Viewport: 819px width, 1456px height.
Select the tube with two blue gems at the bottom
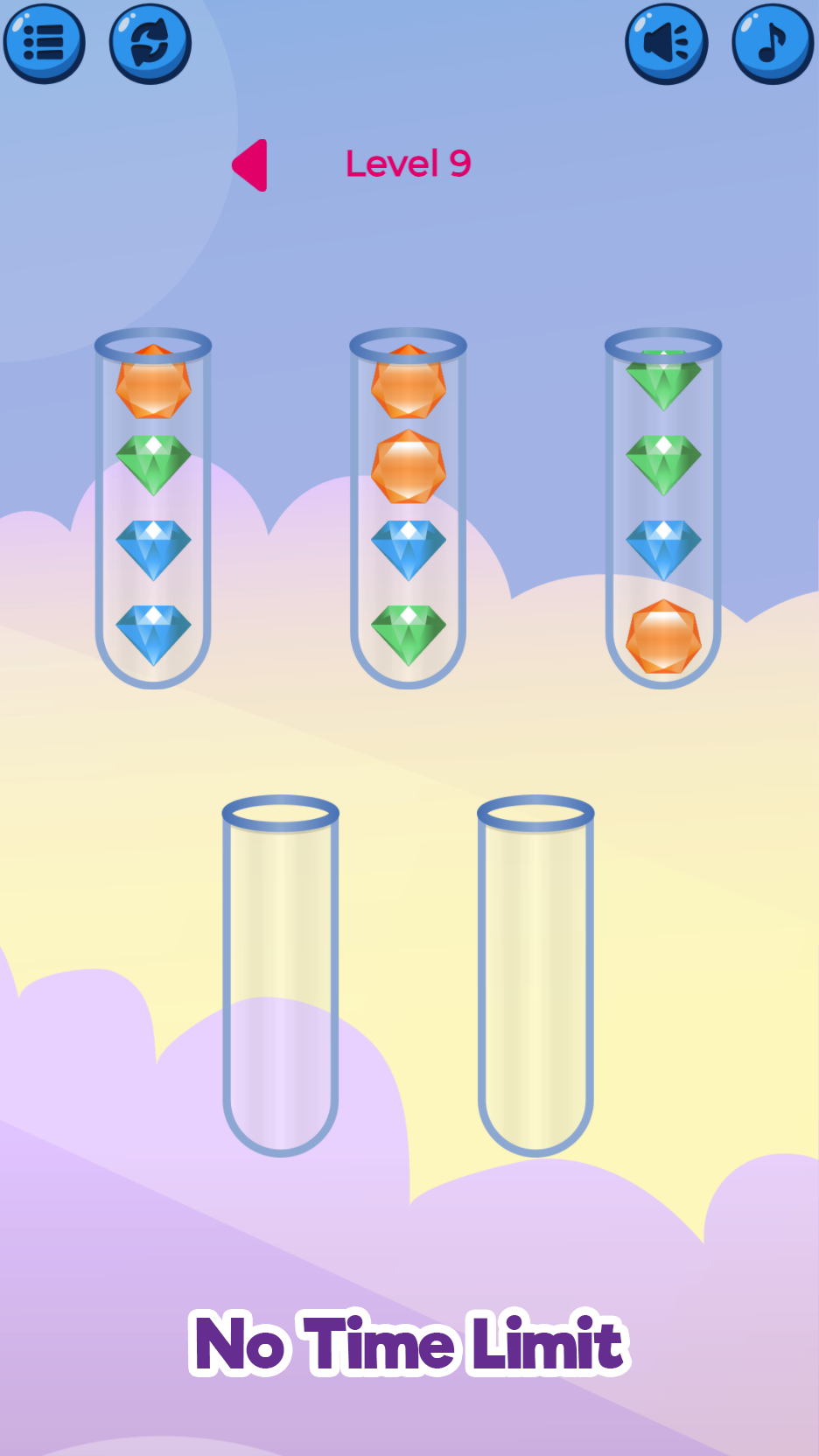(153, 508)
